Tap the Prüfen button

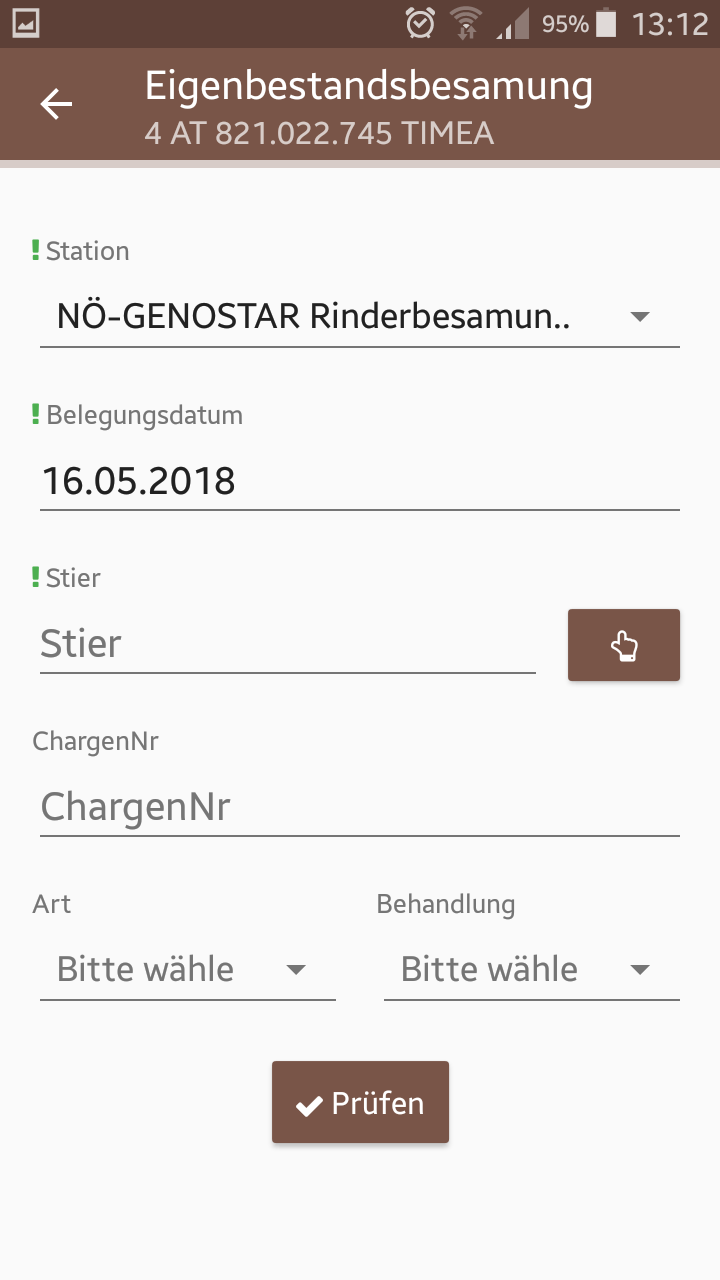coord(360,1103)
